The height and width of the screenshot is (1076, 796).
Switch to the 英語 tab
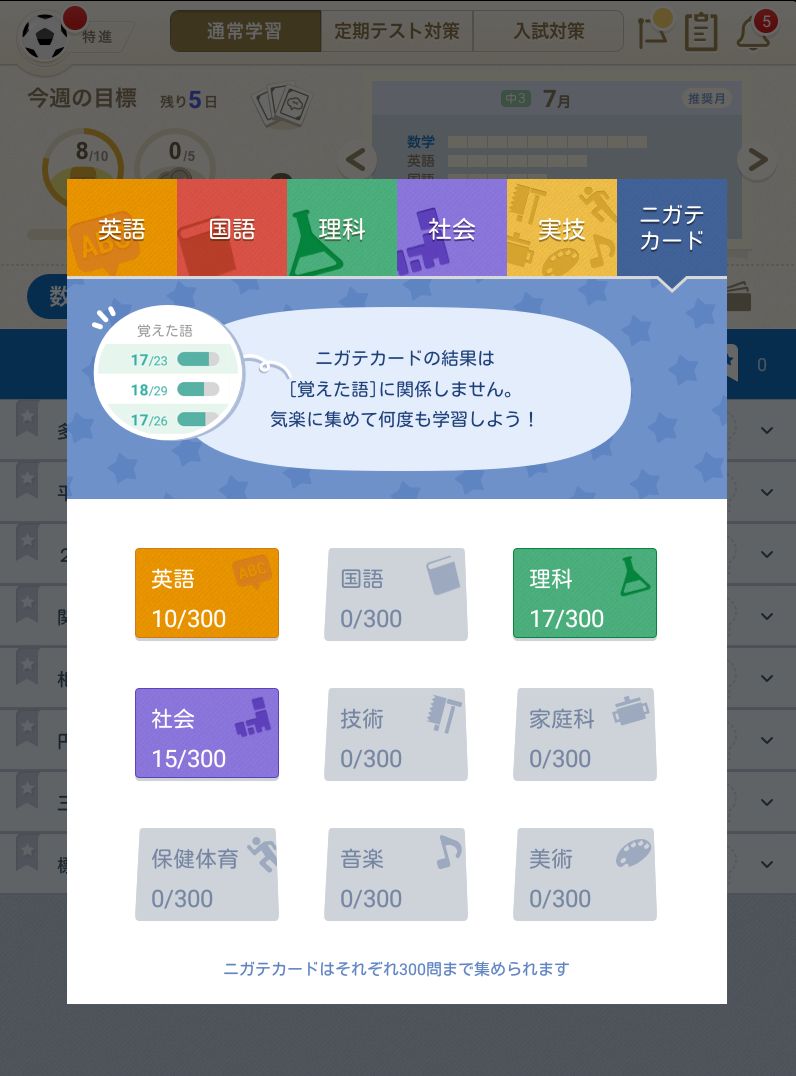tap(122, 229)
